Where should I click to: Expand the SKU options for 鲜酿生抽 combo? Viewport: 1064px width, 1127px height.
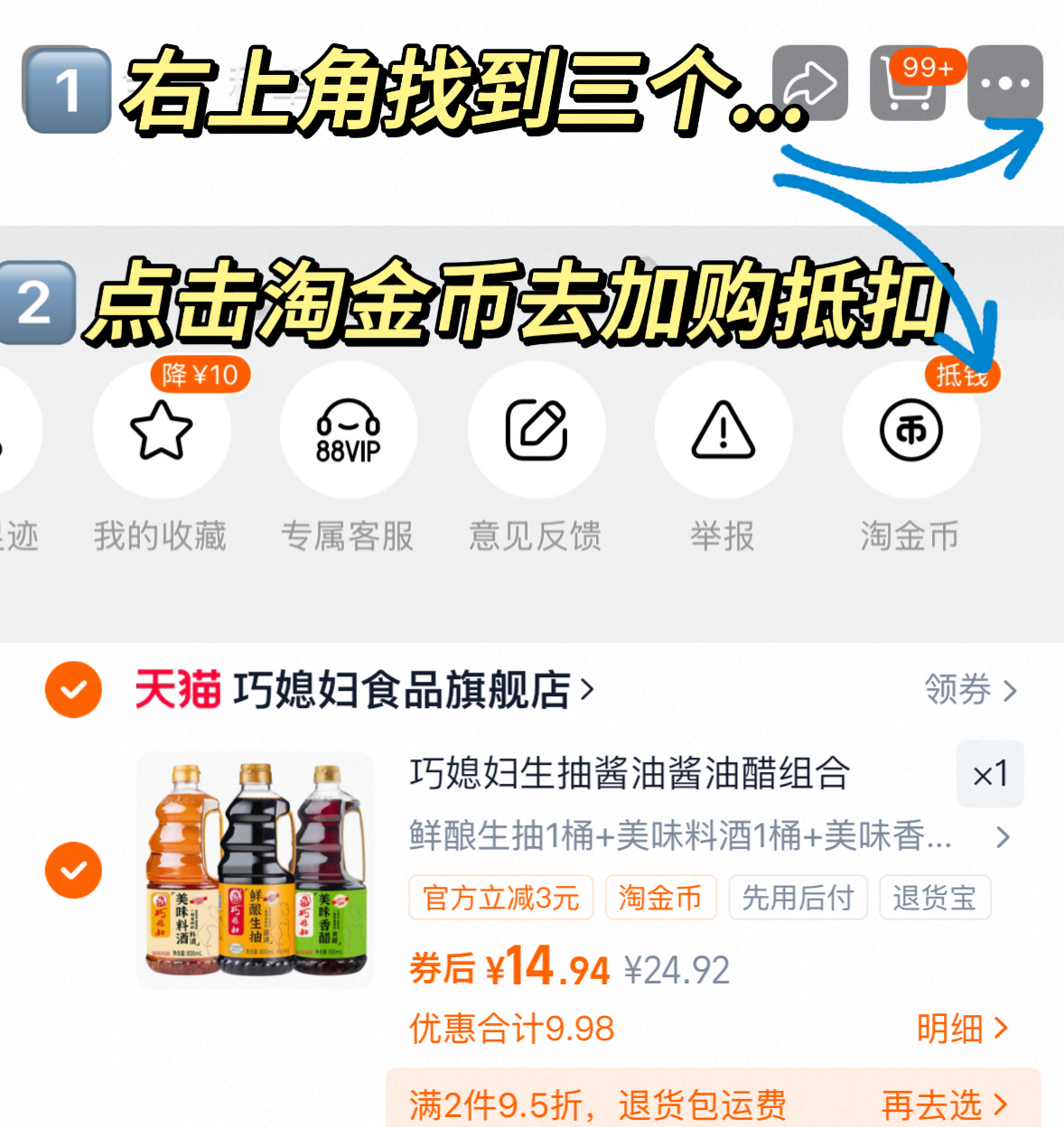[1003, 838]
